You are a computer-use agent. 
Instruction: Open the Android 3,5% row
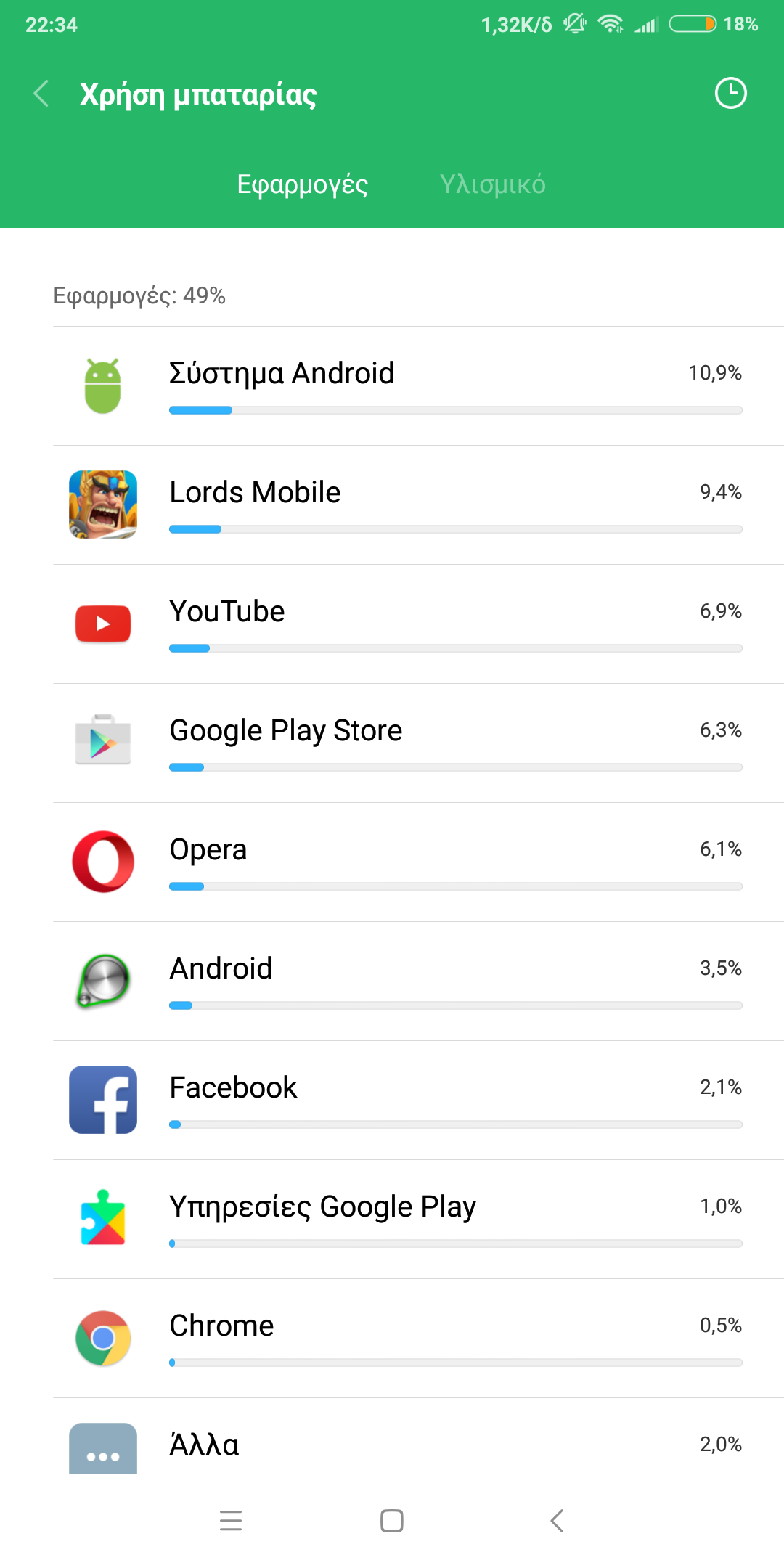(x=418, y=981)
